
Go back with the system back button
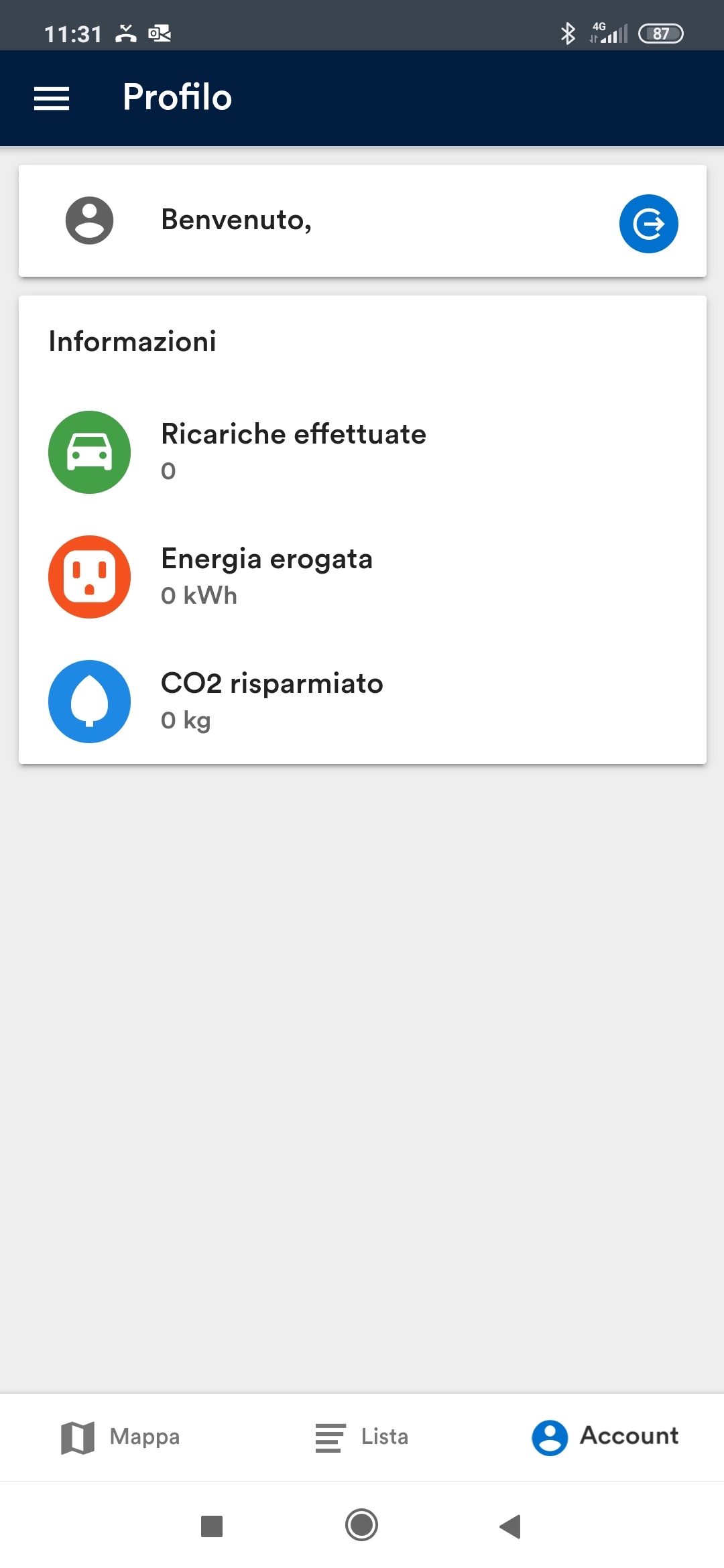point(511,1526)
